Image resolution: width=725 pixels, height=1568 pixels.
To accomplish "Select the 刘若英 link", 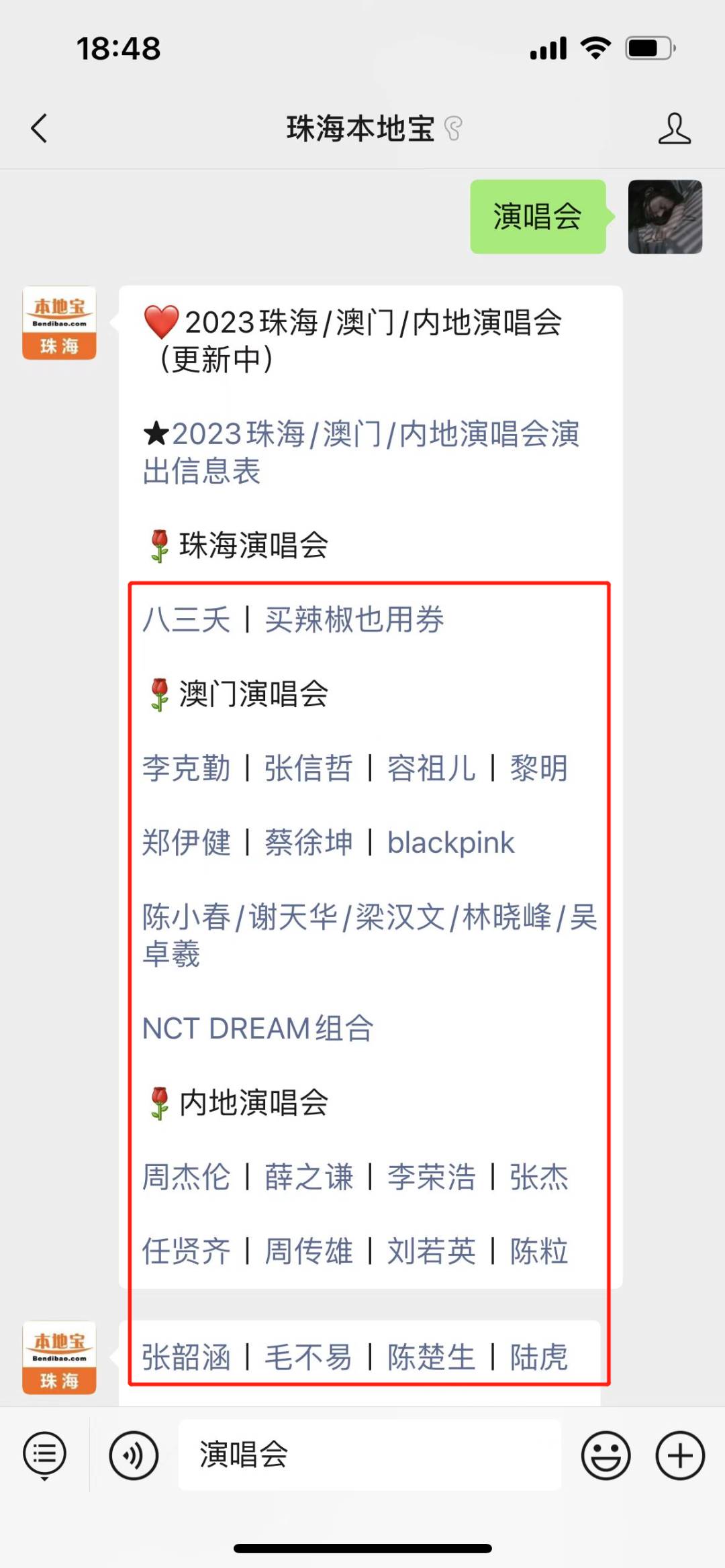I will pyautogui.click(x=431, y=1251).
